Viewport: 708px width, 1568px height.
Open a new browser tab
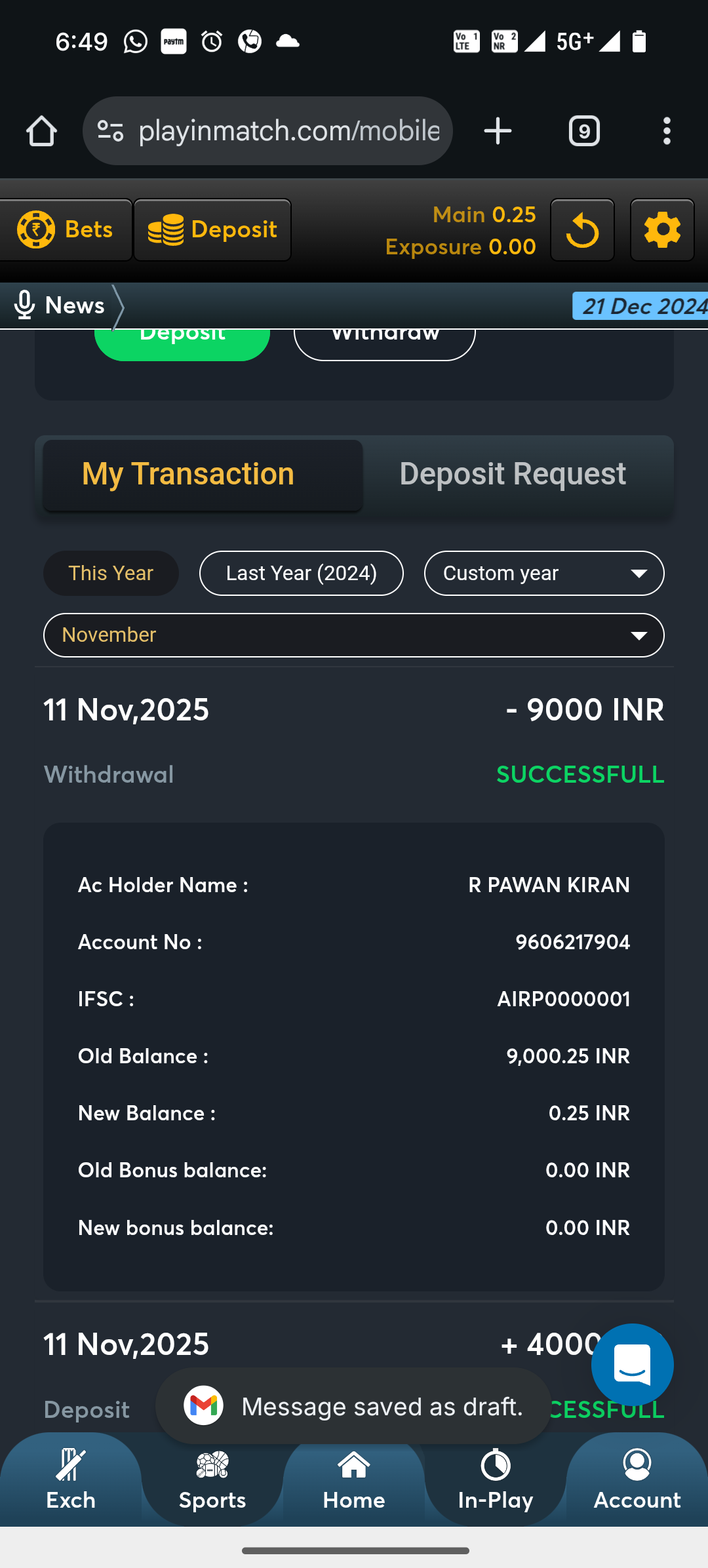[x=498, y=131]
